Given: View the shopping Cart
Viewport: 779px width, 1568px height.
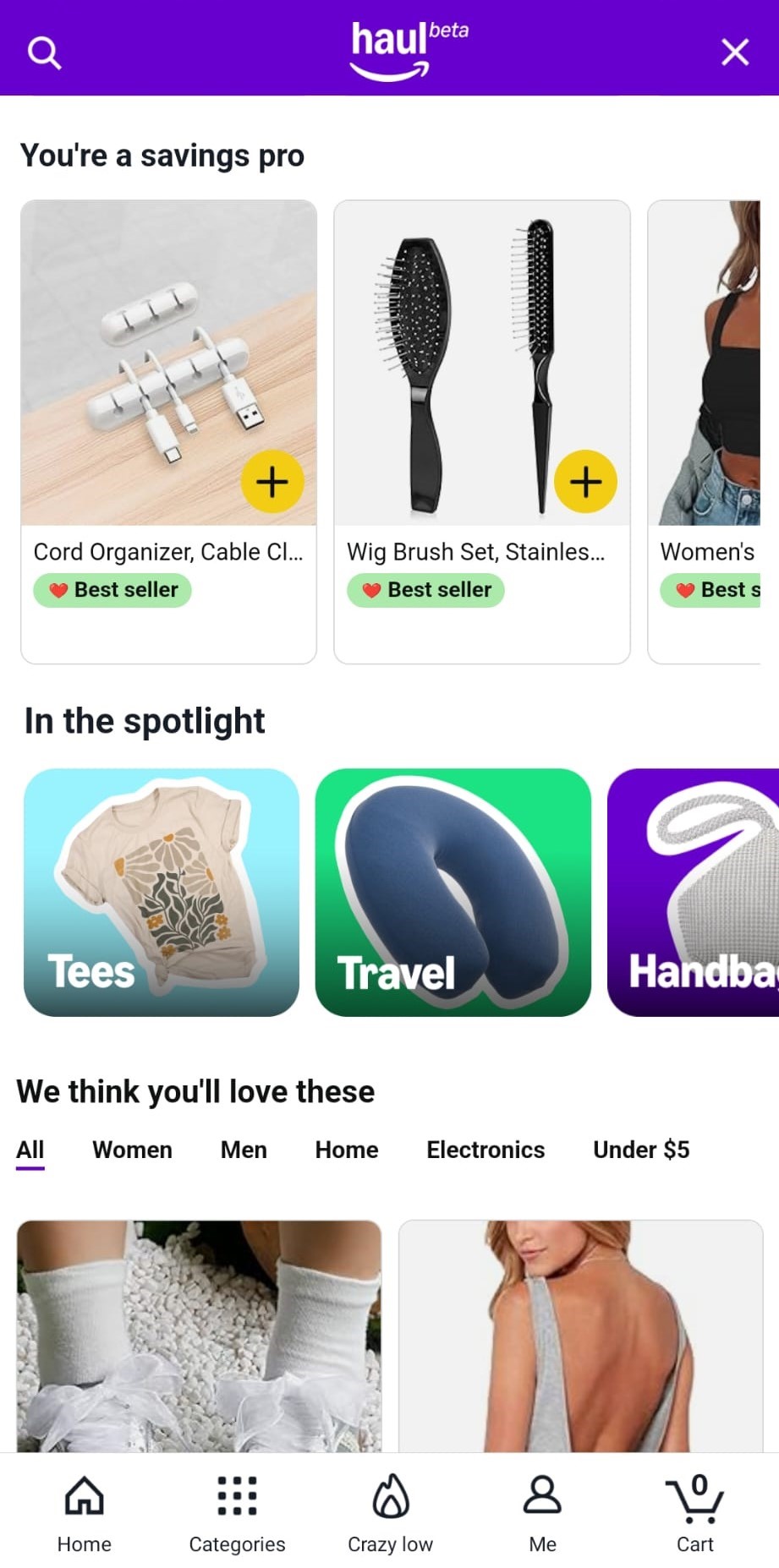Looking at the screenshot, I should (x=694, y=1513).
